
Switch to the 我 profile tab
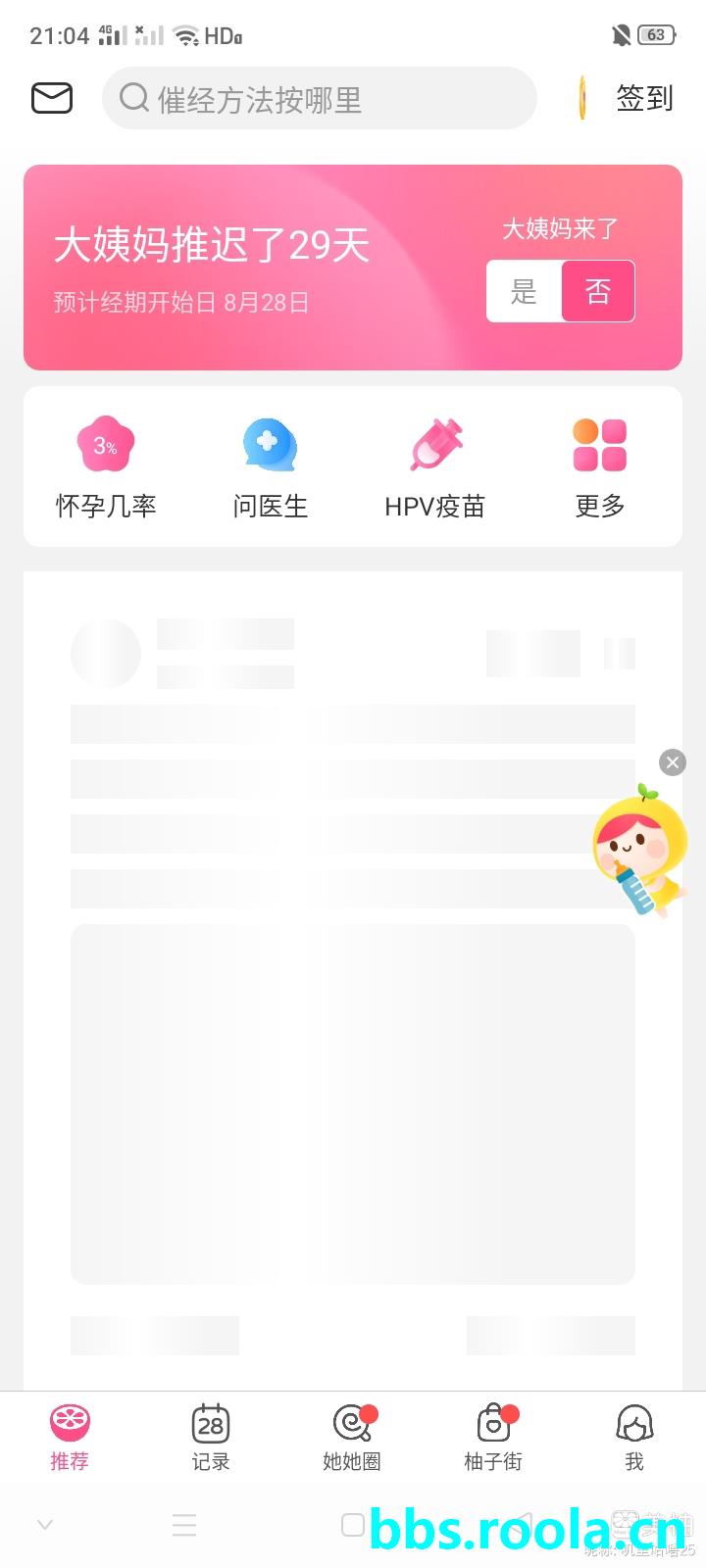click(634, 1436)
